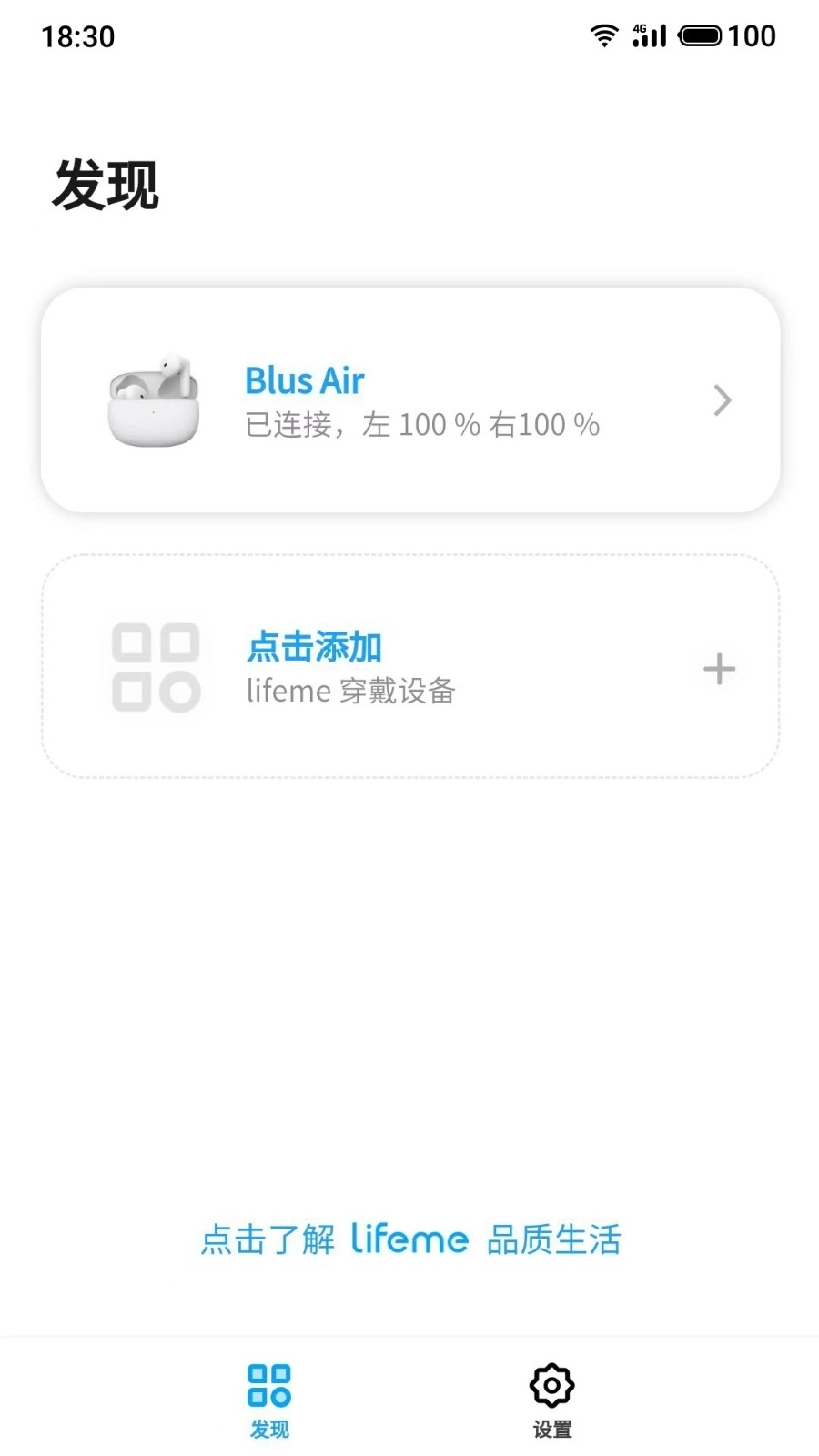Select the 发现 grid icon in bottom bar
Screen dimensions: 819x1456
(268, 1385)
